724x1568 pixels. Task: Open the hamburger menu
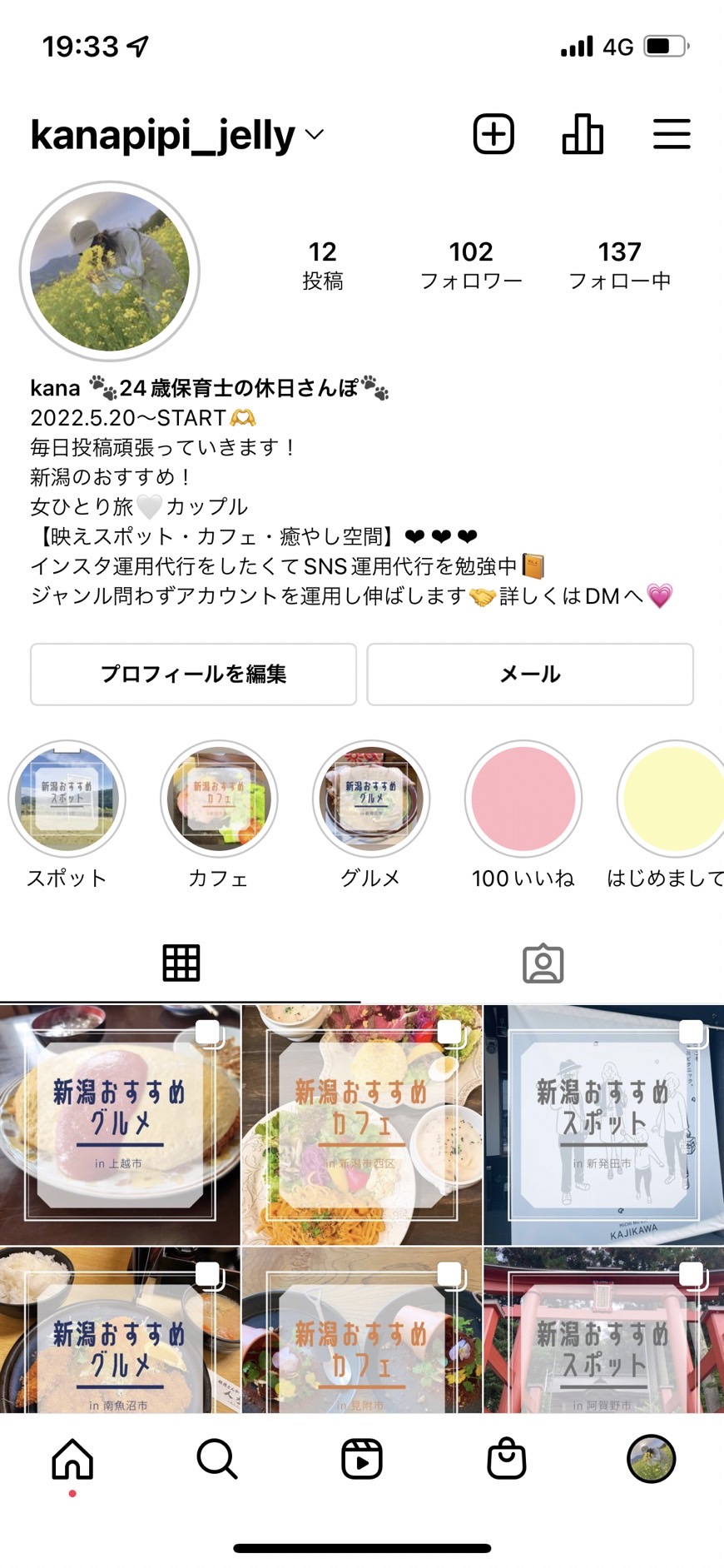pos(672,134)
